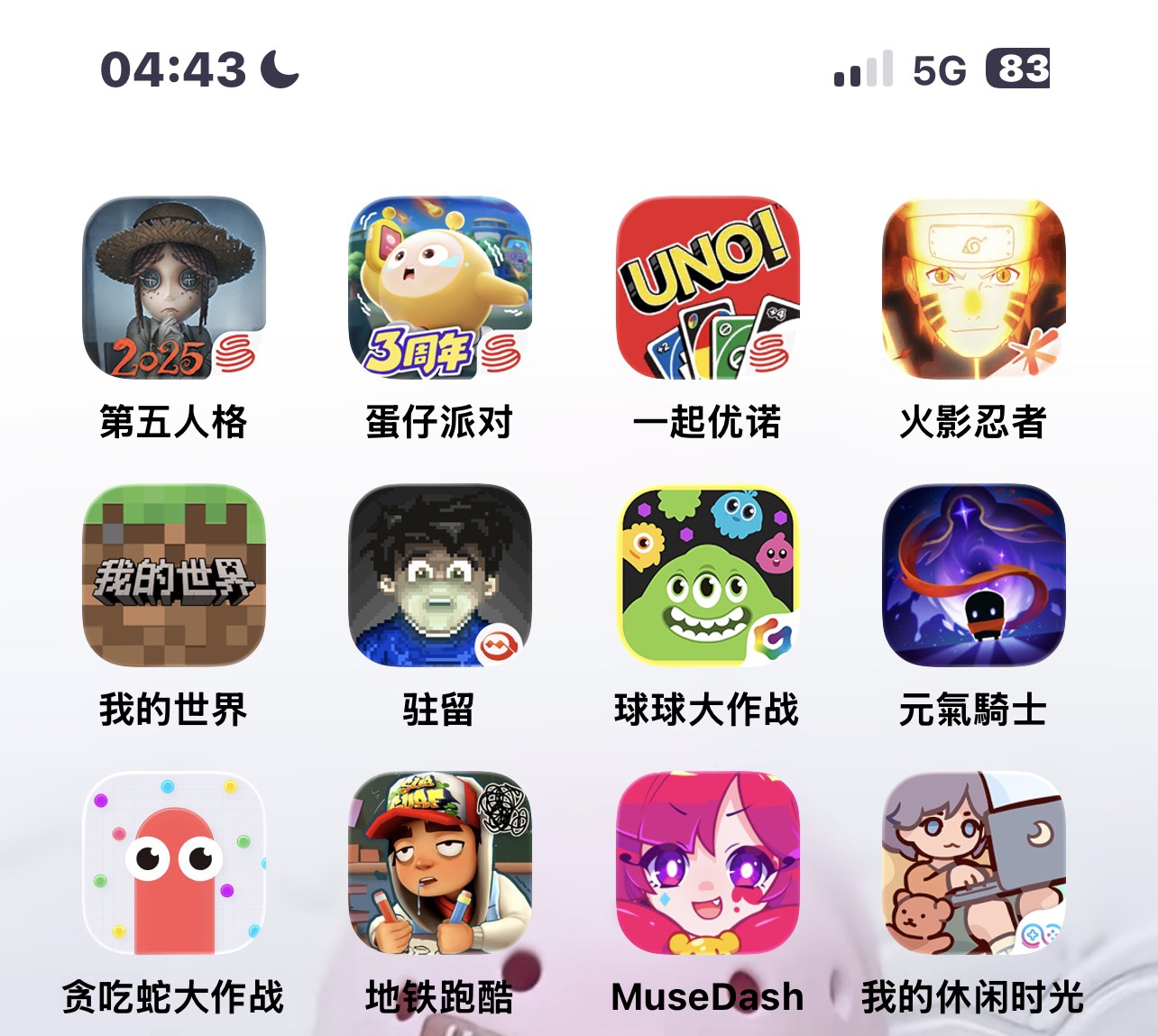Image resolution: width=1158 pixels, height=1036 pixels.
Task: Launch 球球大作战 game
Action: (707, 575)
